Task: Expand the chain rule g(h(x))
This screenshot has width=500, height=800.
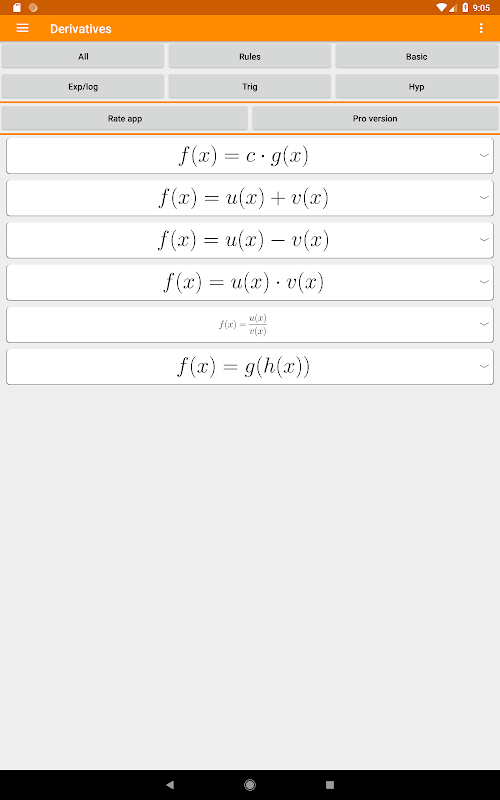Action: pos(249,367)
